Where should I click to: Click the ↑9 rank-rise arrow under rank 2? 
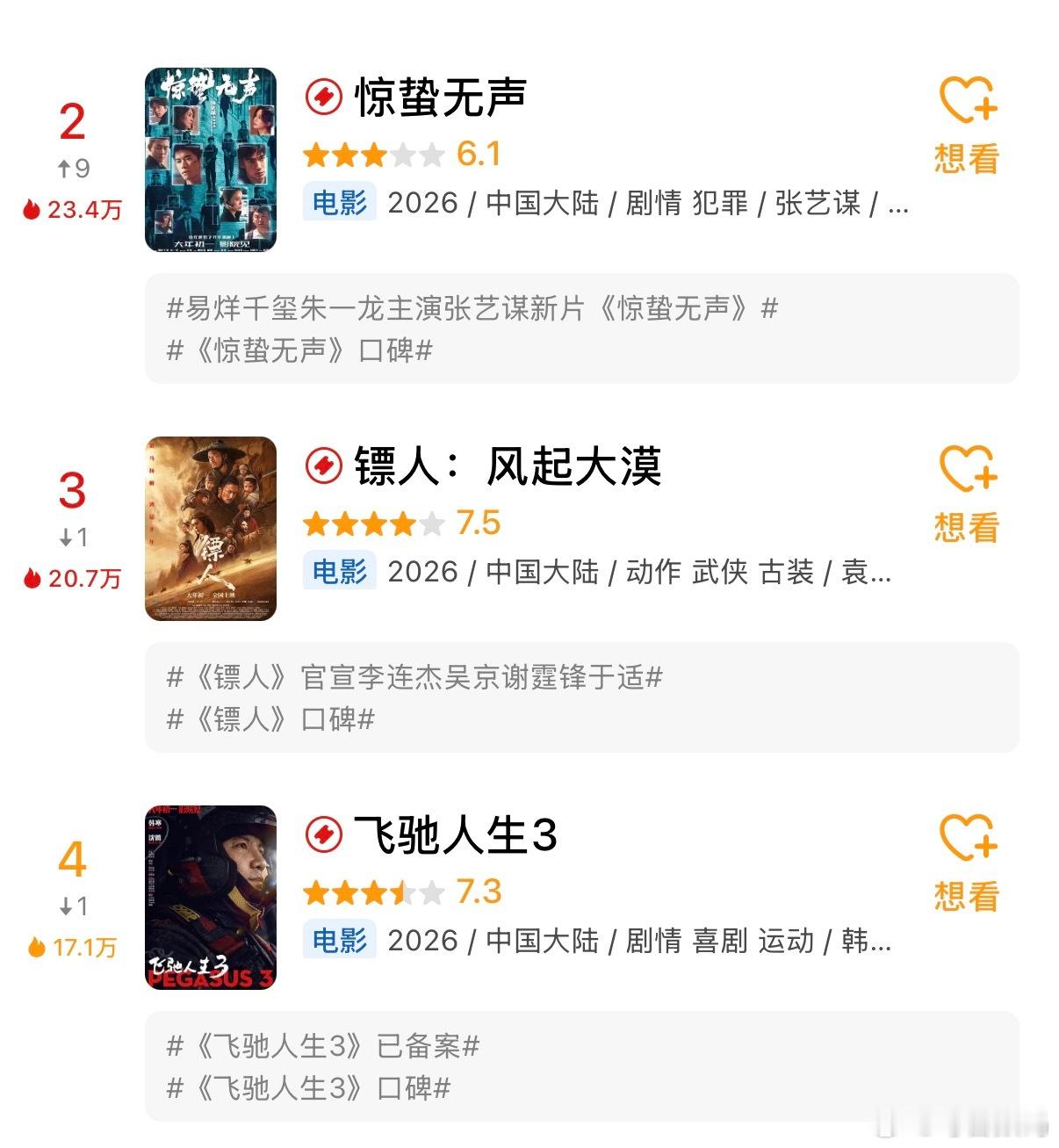[74, 169]
